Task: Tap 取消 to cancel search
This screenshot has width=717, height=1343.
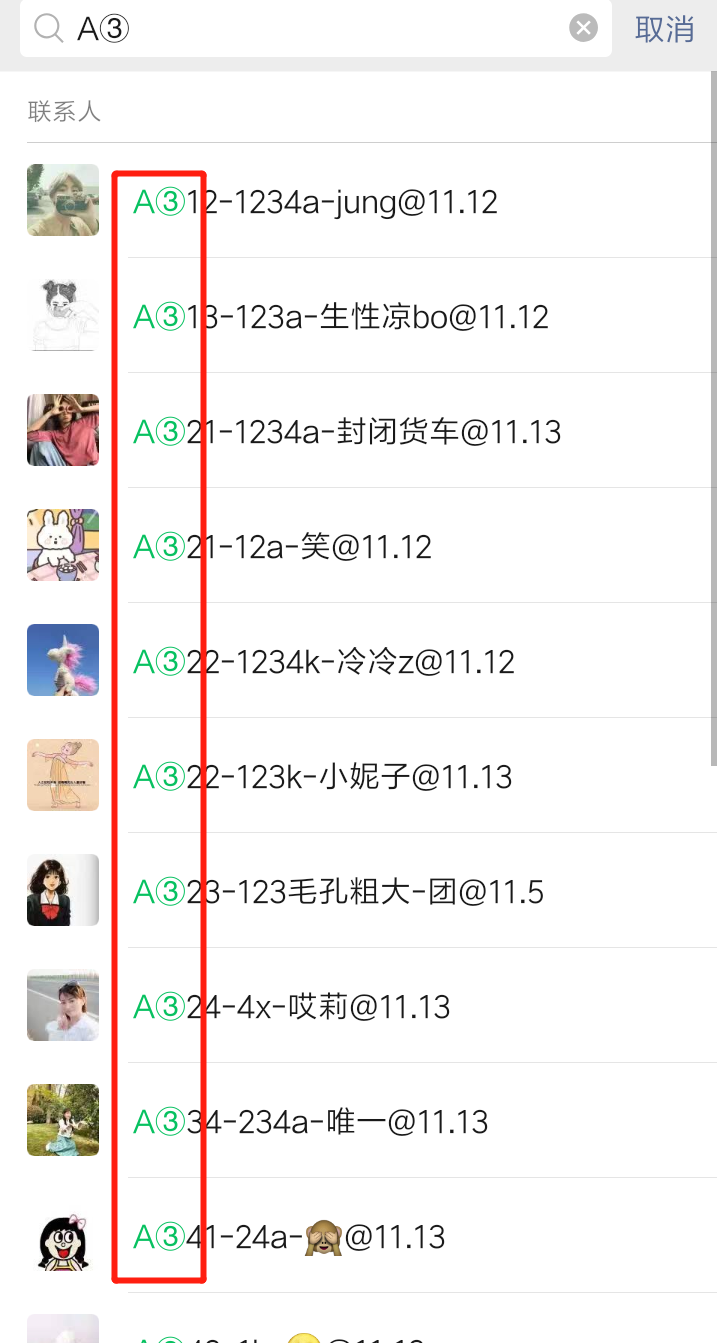Action: [664, 29]
